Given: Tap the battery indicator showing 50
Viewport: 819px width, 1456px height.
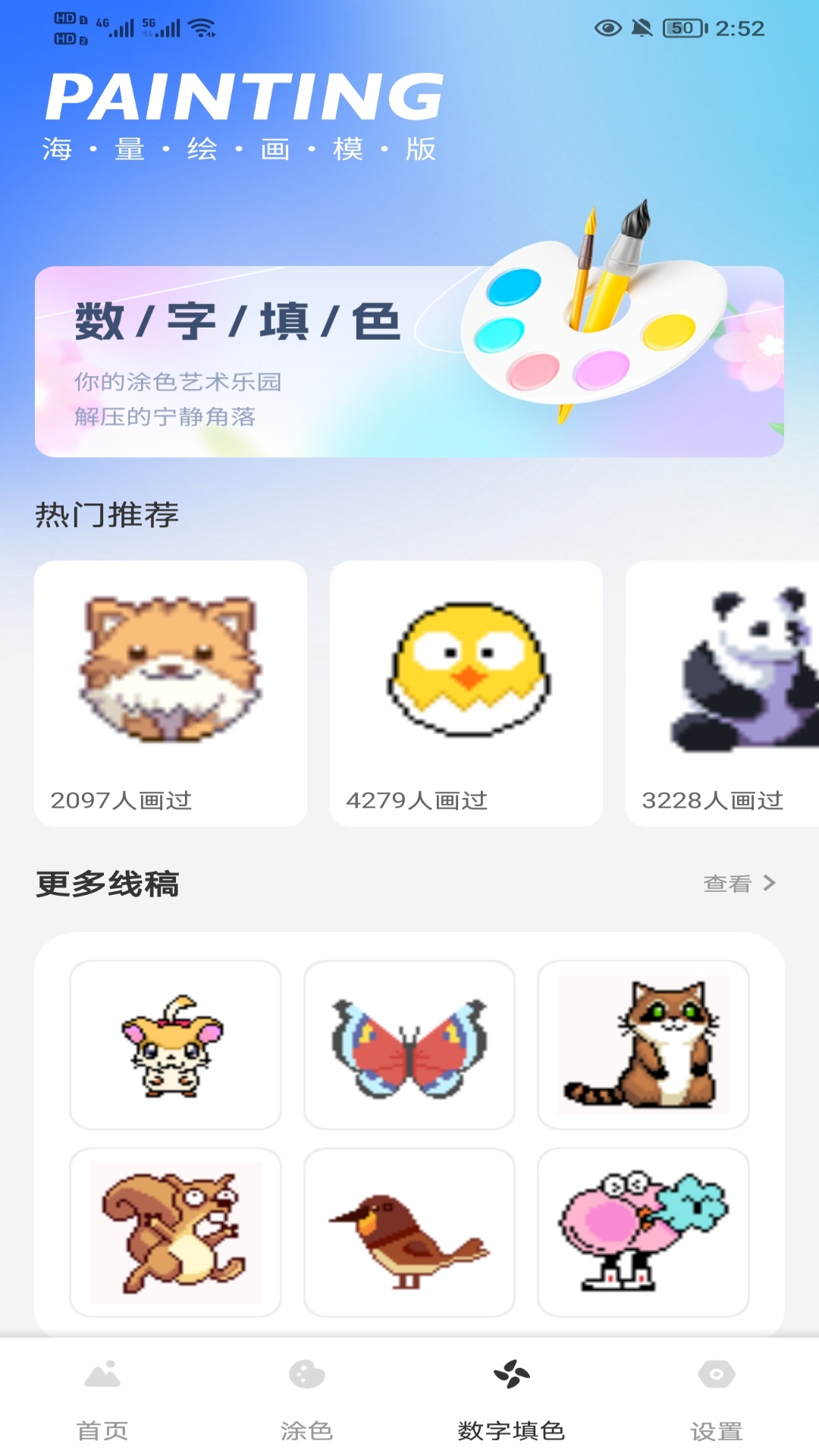Looking at the screenshot, I should [x=682, y=29].
